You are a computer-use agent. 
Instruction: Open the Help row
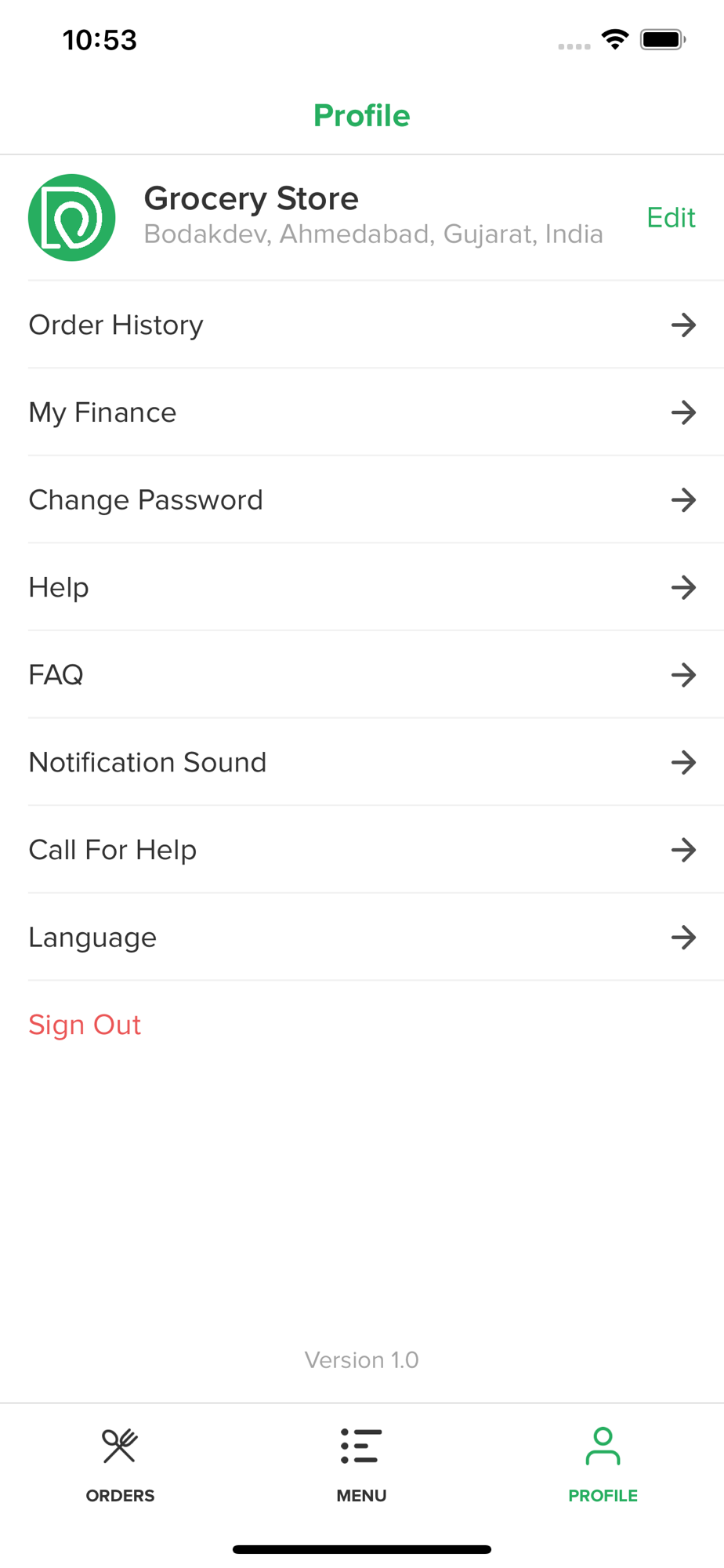(x=362, y=587)
